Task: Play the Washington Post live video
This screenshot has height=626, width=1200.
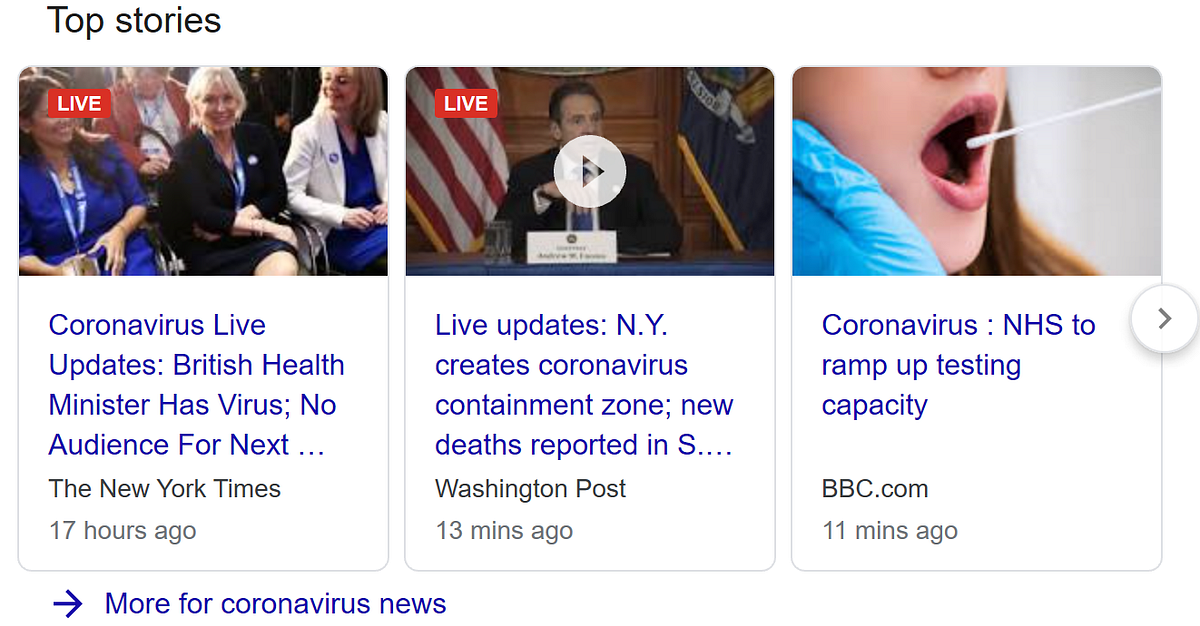Action: 589,172
